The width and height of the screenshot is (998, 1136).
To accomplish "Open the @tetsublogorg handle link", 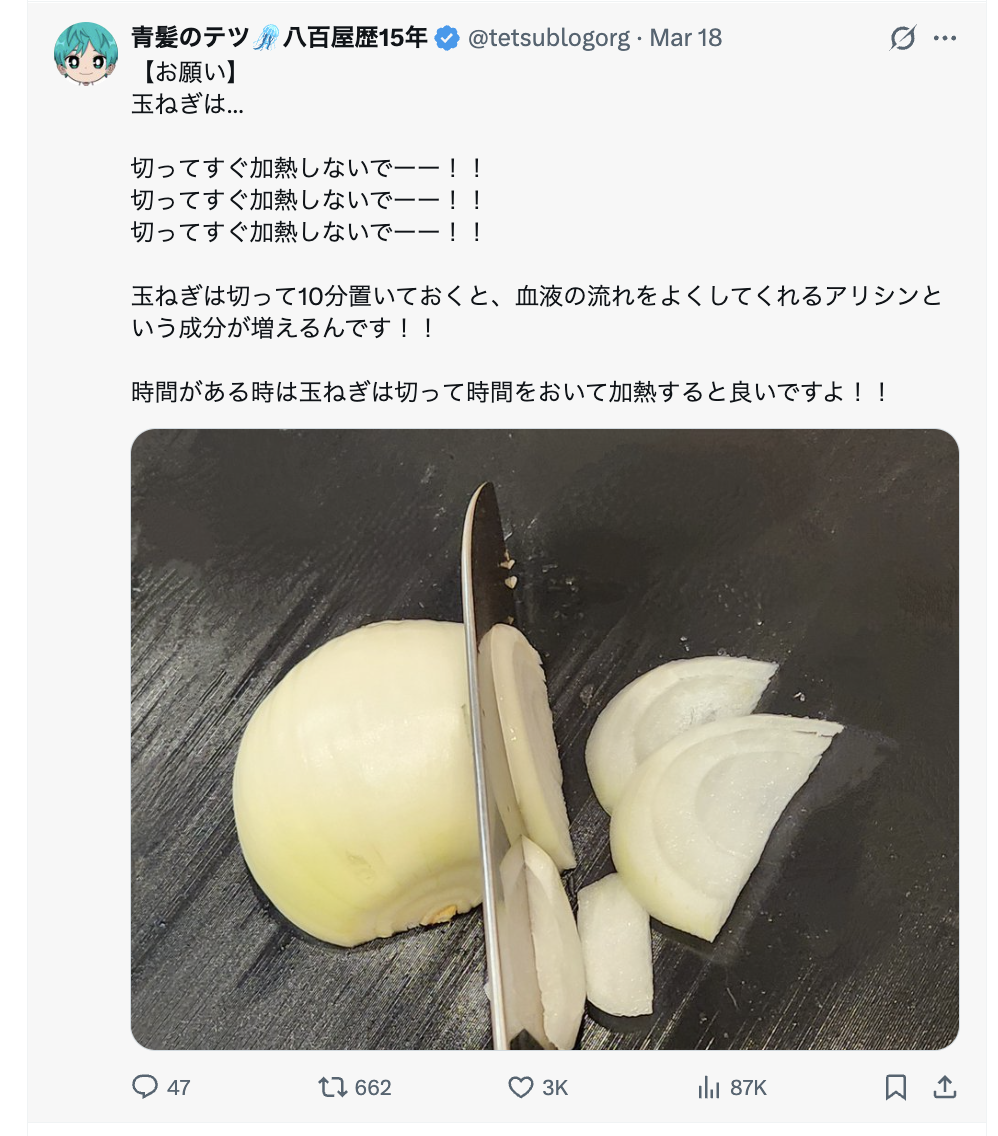I will [549, 39].
